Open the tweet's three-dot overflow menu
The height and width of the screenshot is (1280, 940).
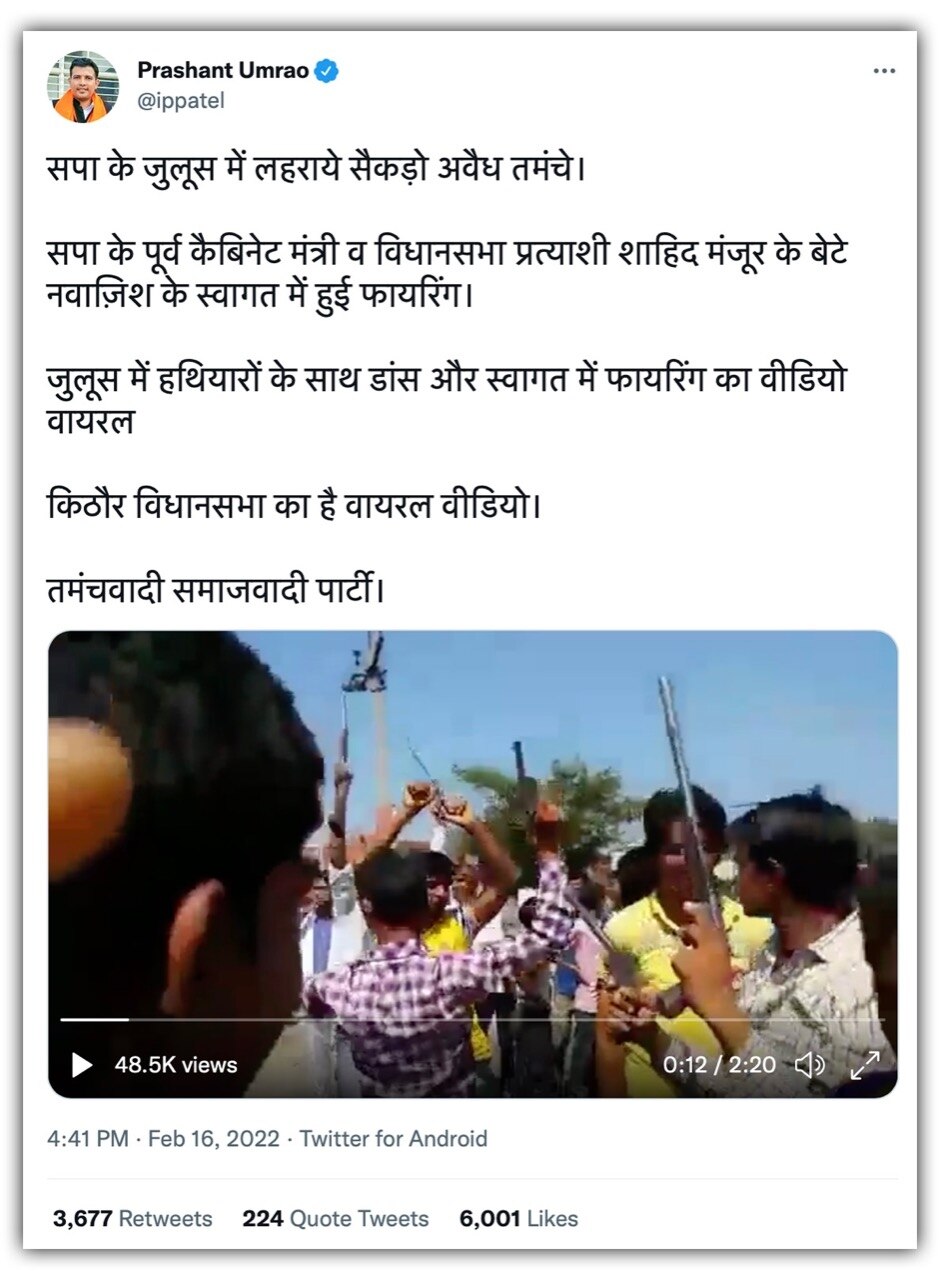click(884, 71)
